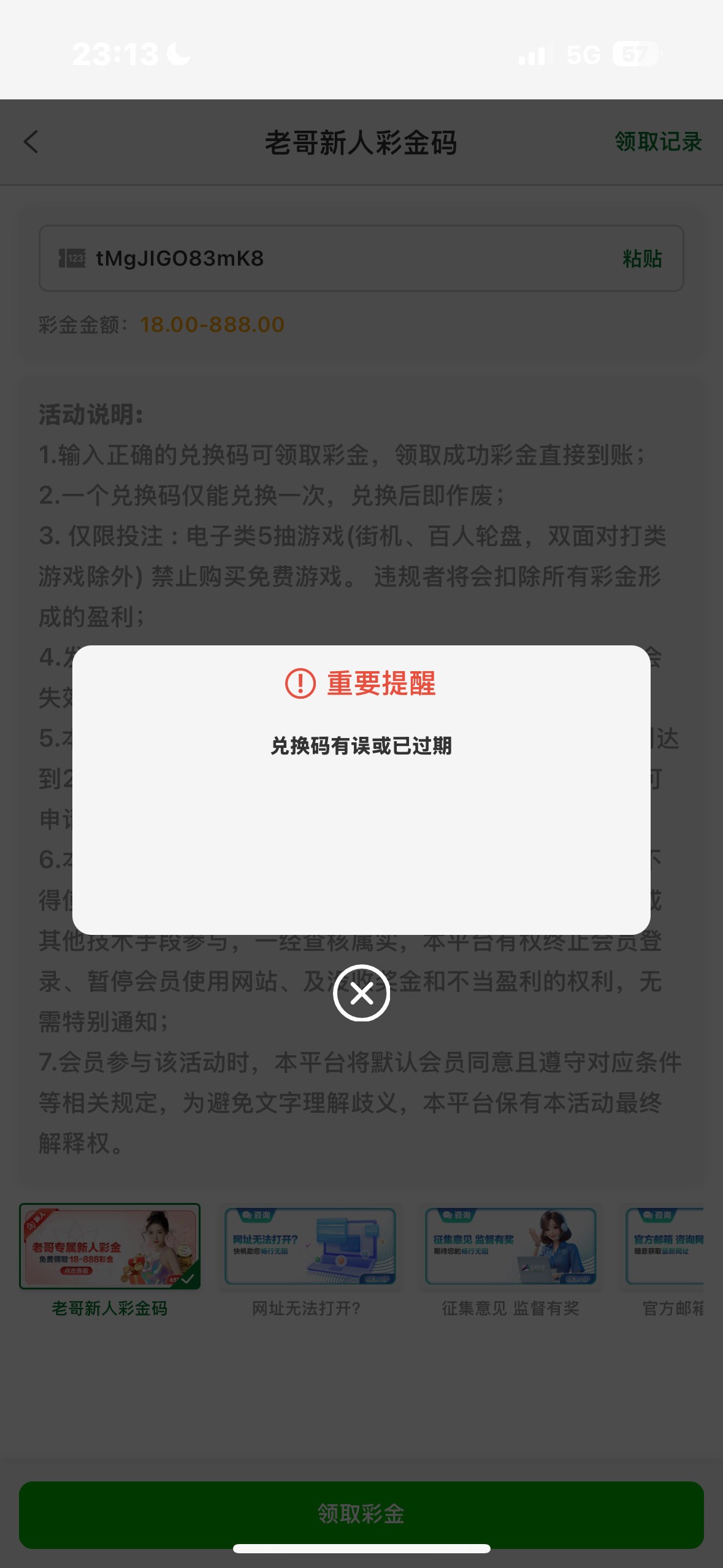723x1568 pixels.
Task: Open the 网址无法打开? card
Action: pos(310,1261)
